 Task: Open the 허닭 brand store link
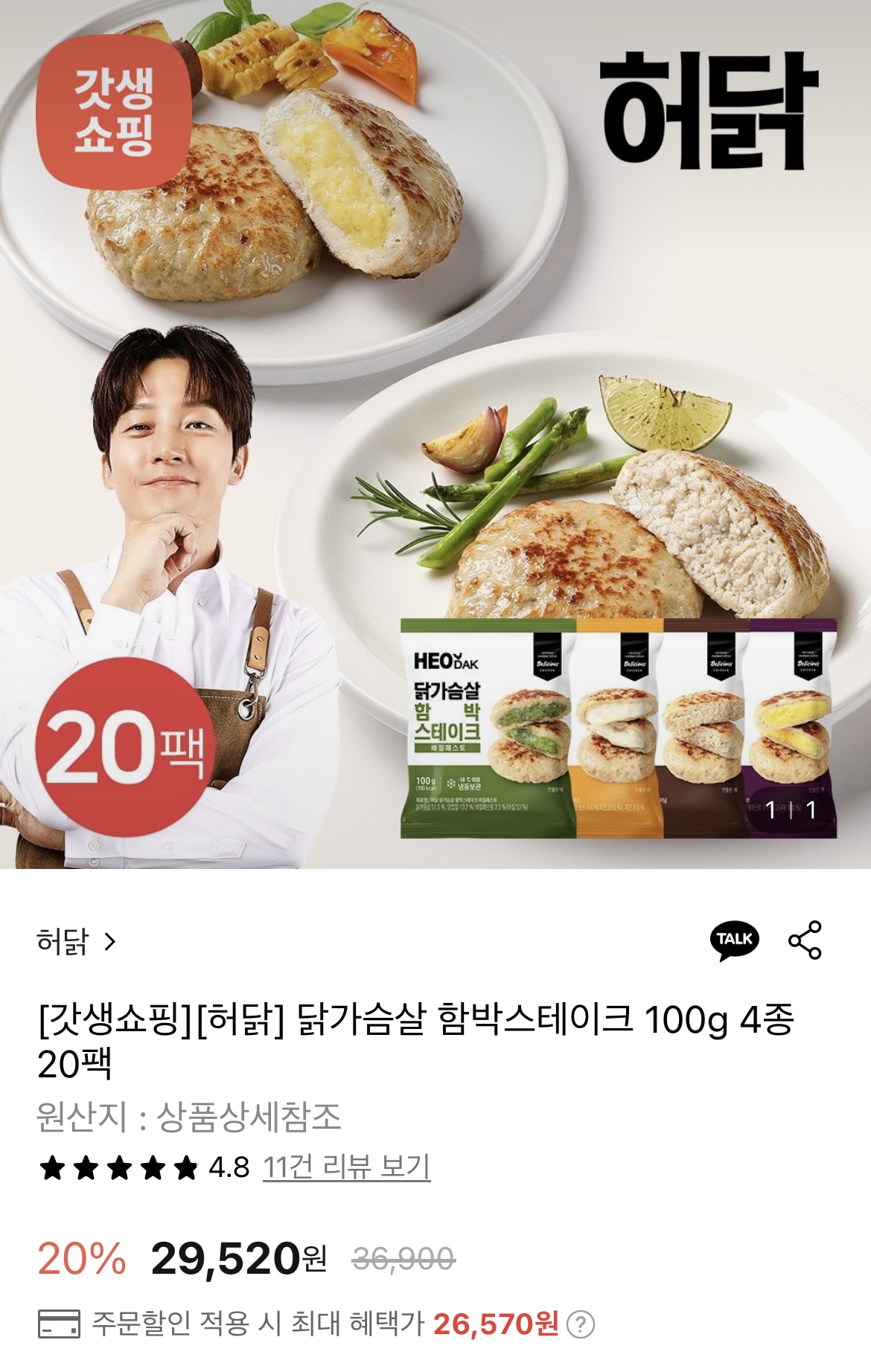(x=77, y=942)
